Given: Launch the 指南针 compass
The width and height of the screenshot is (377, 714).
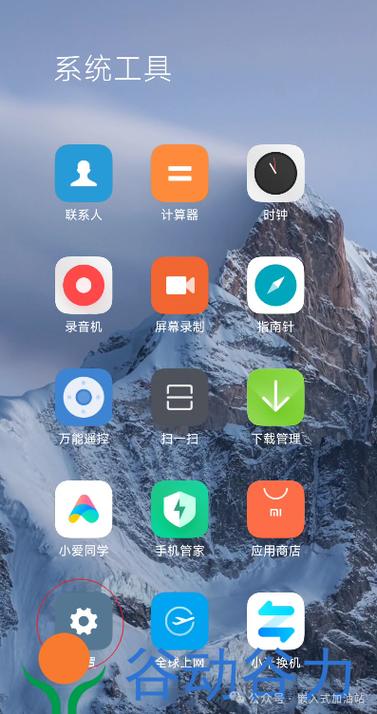Looking at the screenshot, I should coord(275,285).
